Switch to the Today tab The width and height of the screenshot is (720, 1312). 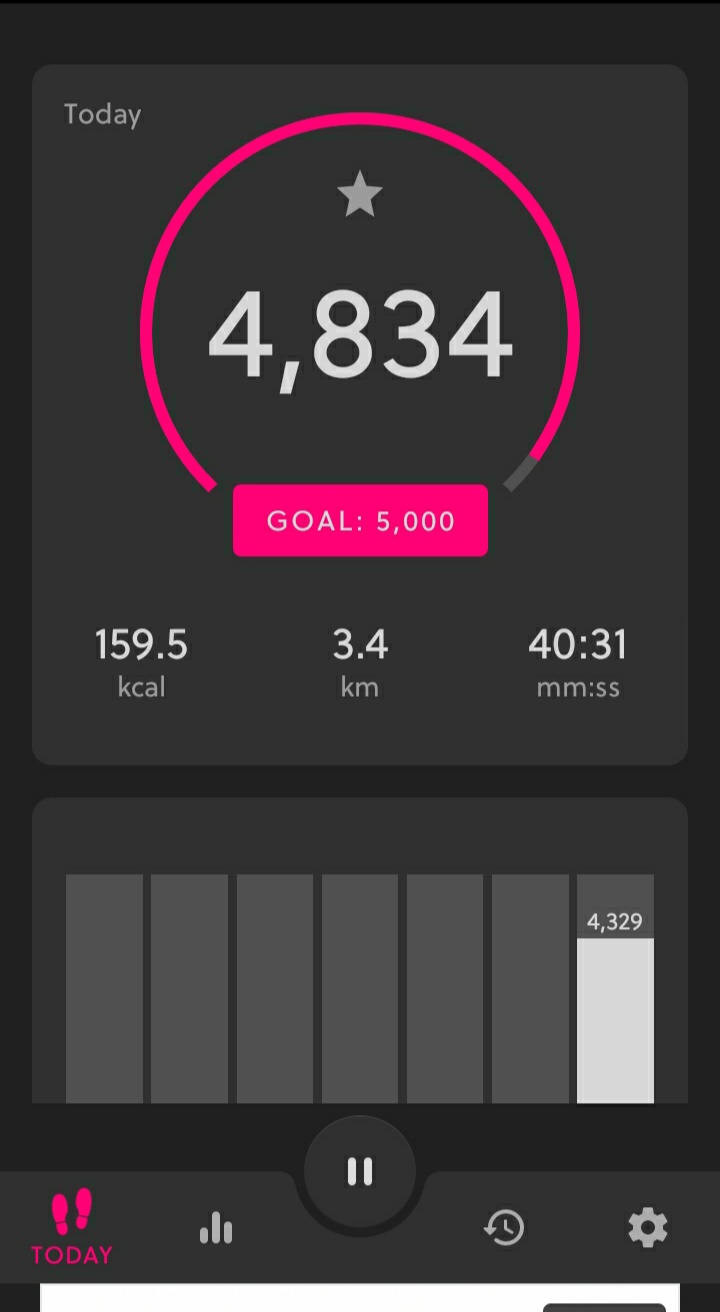[x=72, y=1227]
